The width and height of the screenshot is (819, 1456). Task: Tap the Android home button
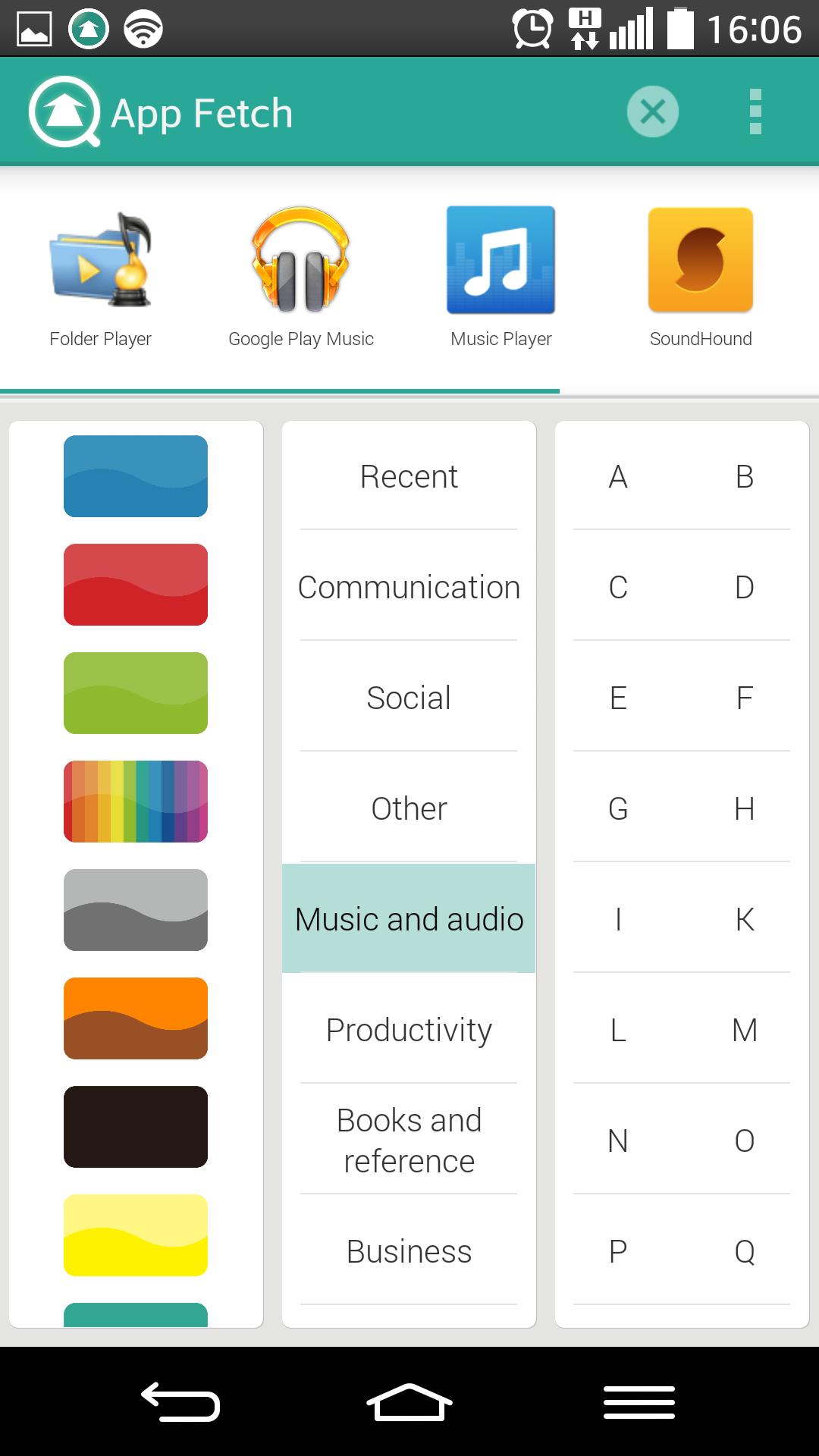tap(409, 1401)
